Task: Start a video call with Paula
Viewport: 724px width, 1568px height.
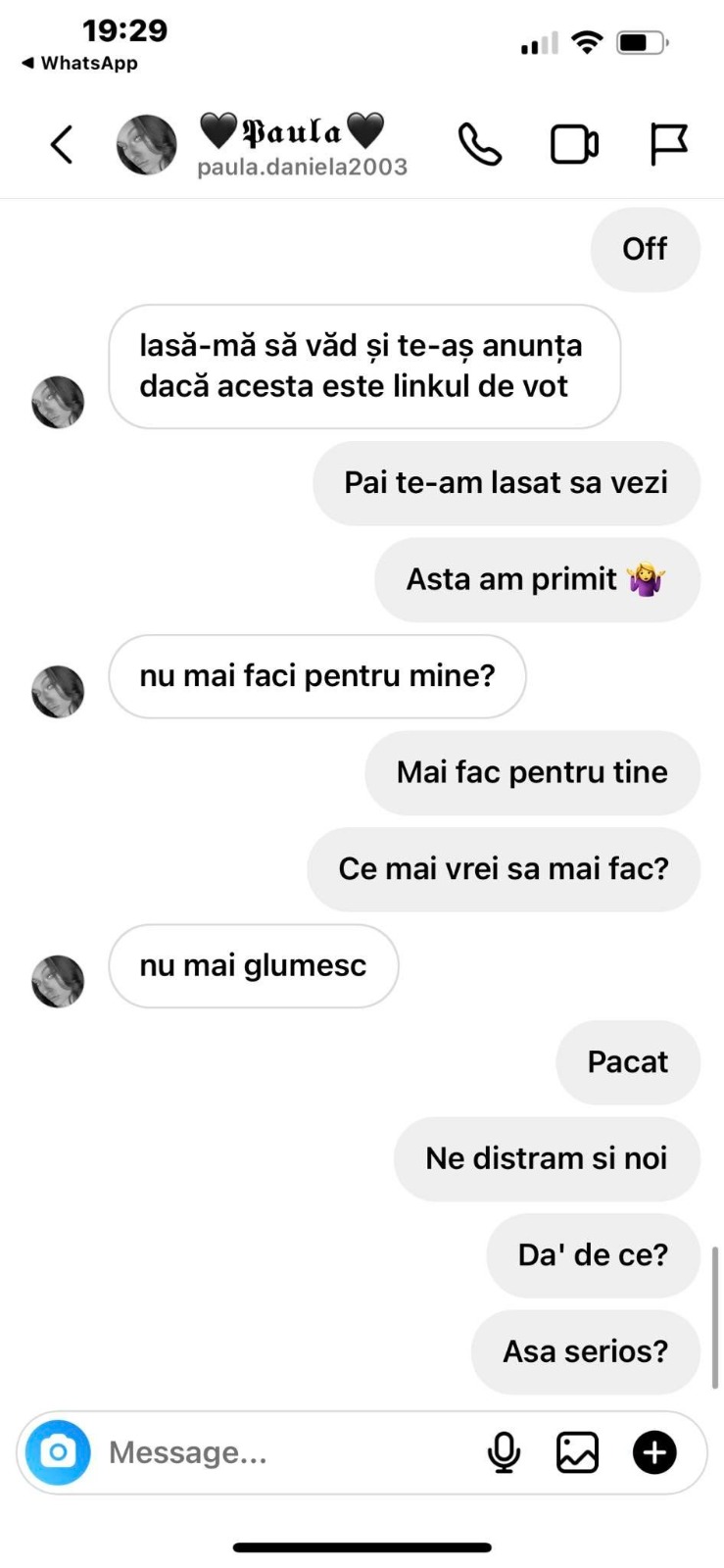Action: (574, 145)
